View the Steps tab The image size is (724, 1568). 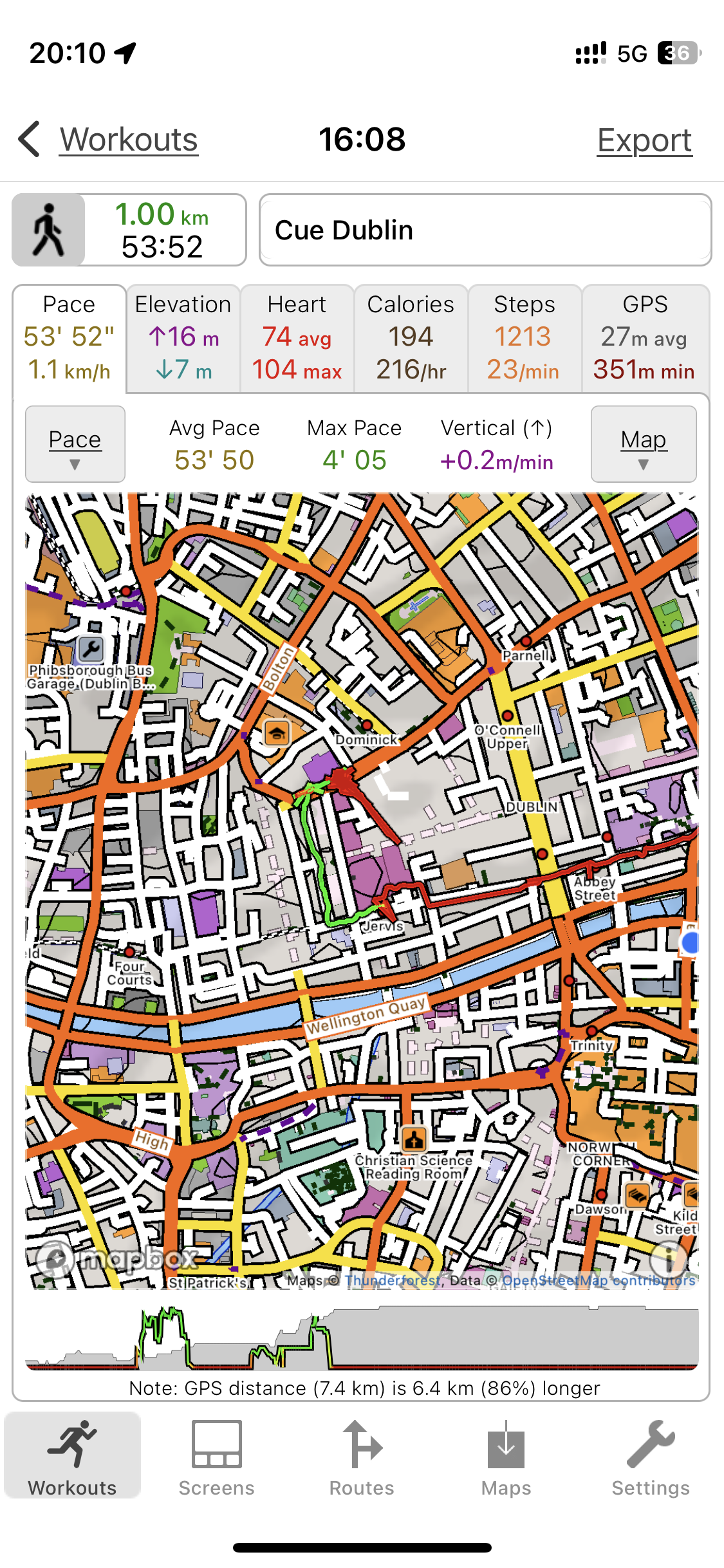524,337
